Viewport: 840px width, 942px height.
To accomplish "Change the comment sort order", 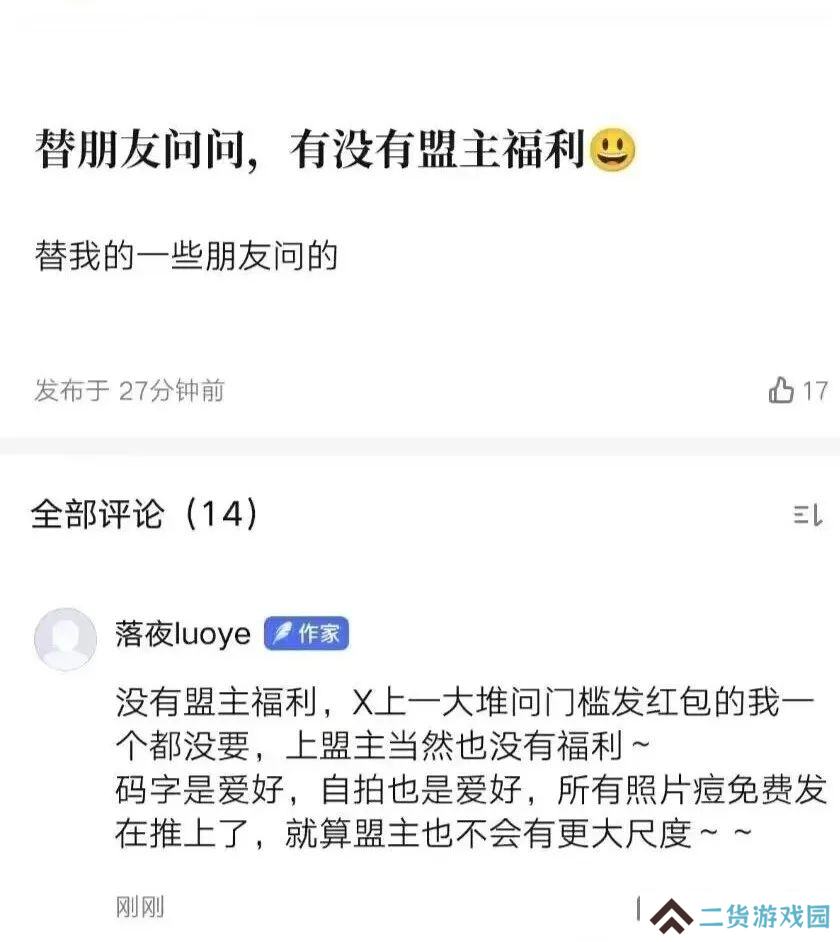I will click(x=807, y=515).
